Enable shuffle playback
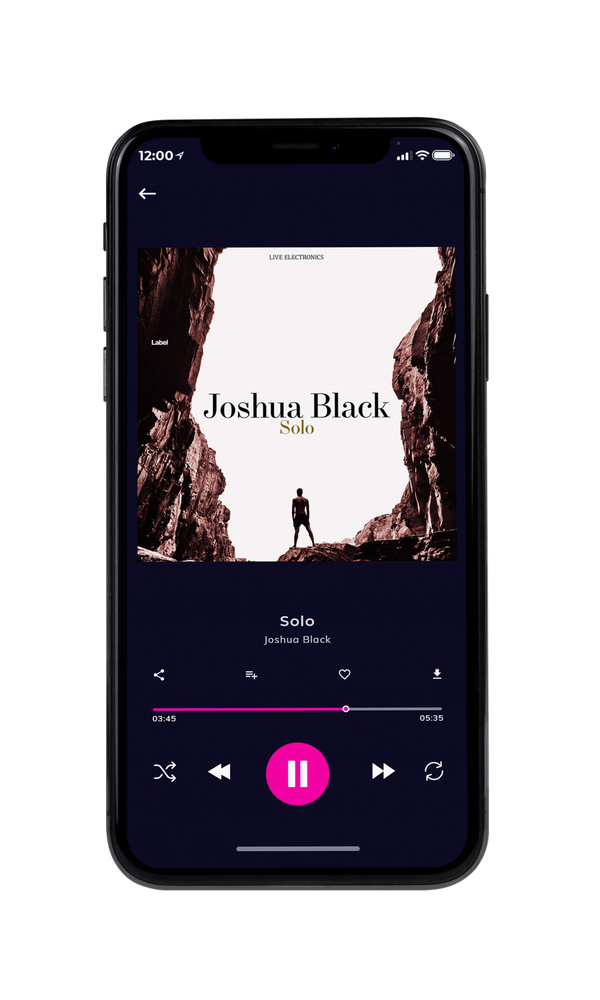The height and width of the screenshot is (1000, 600). click(165, 772)
